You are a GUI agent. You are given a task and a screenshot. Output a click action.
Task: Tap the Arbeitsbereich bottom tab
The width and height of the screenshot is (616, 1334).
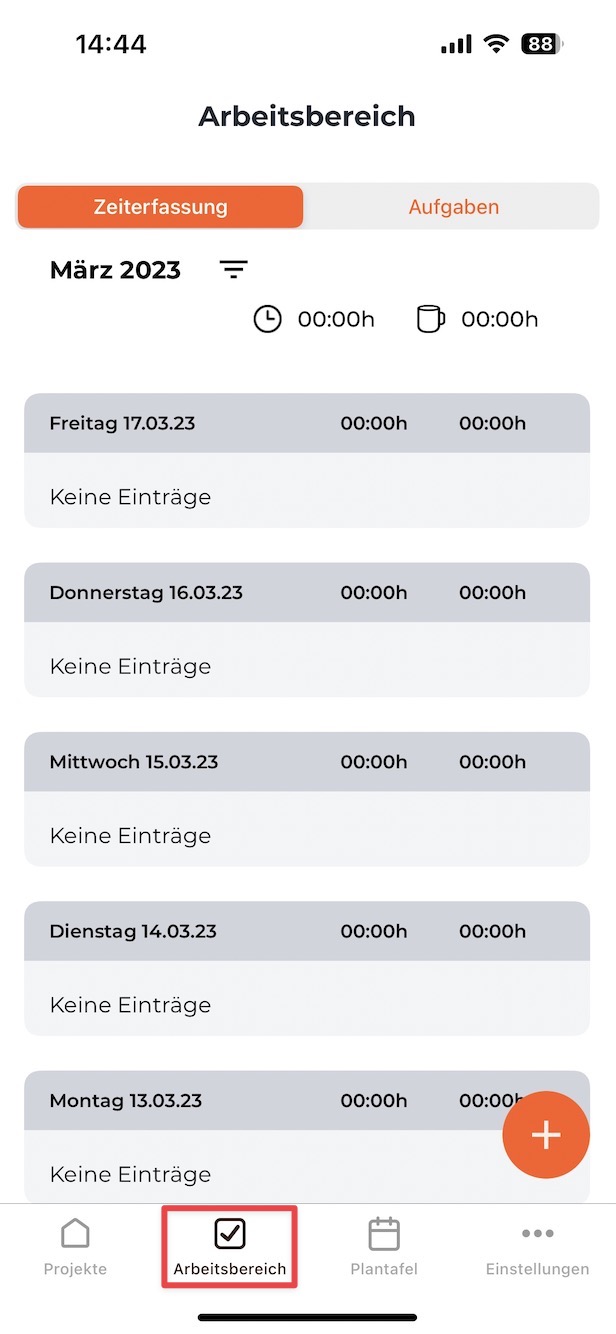point(230,1247)
